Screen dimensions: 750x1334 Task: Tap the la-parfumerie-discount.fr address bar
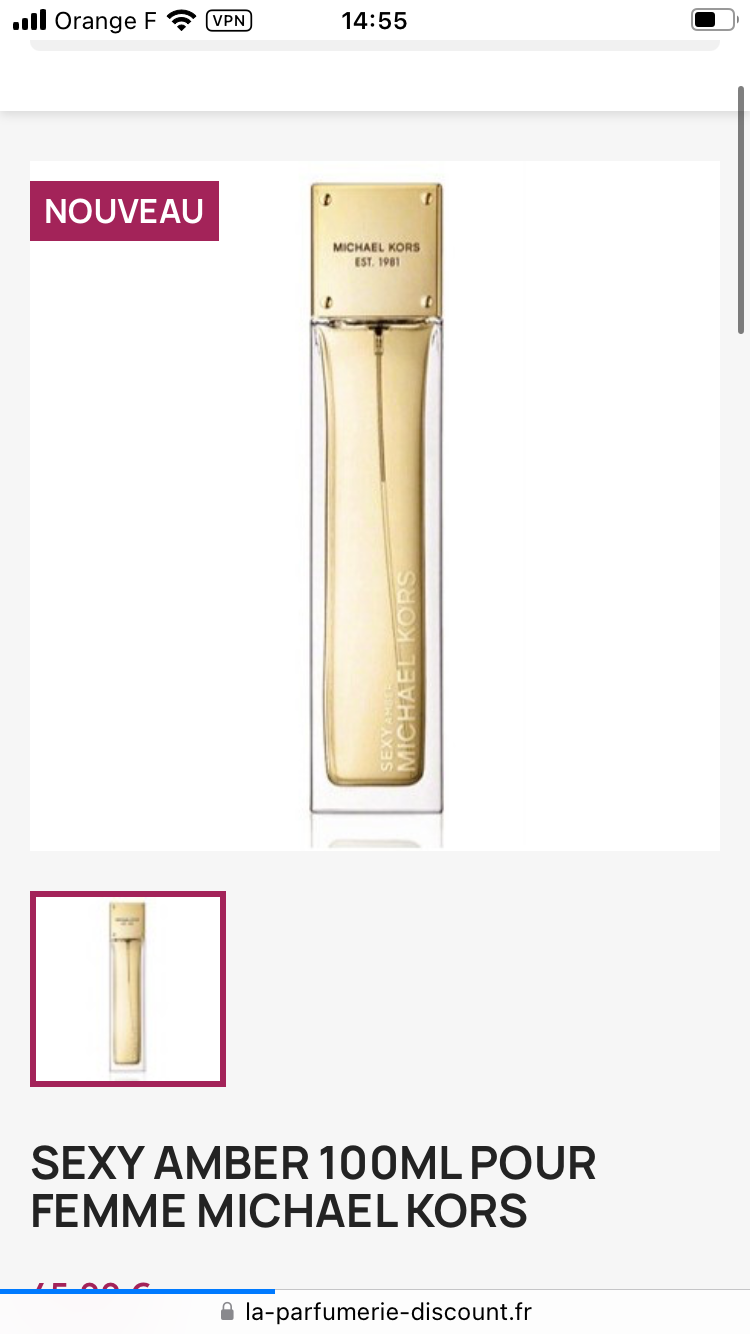coord(375,1311)
